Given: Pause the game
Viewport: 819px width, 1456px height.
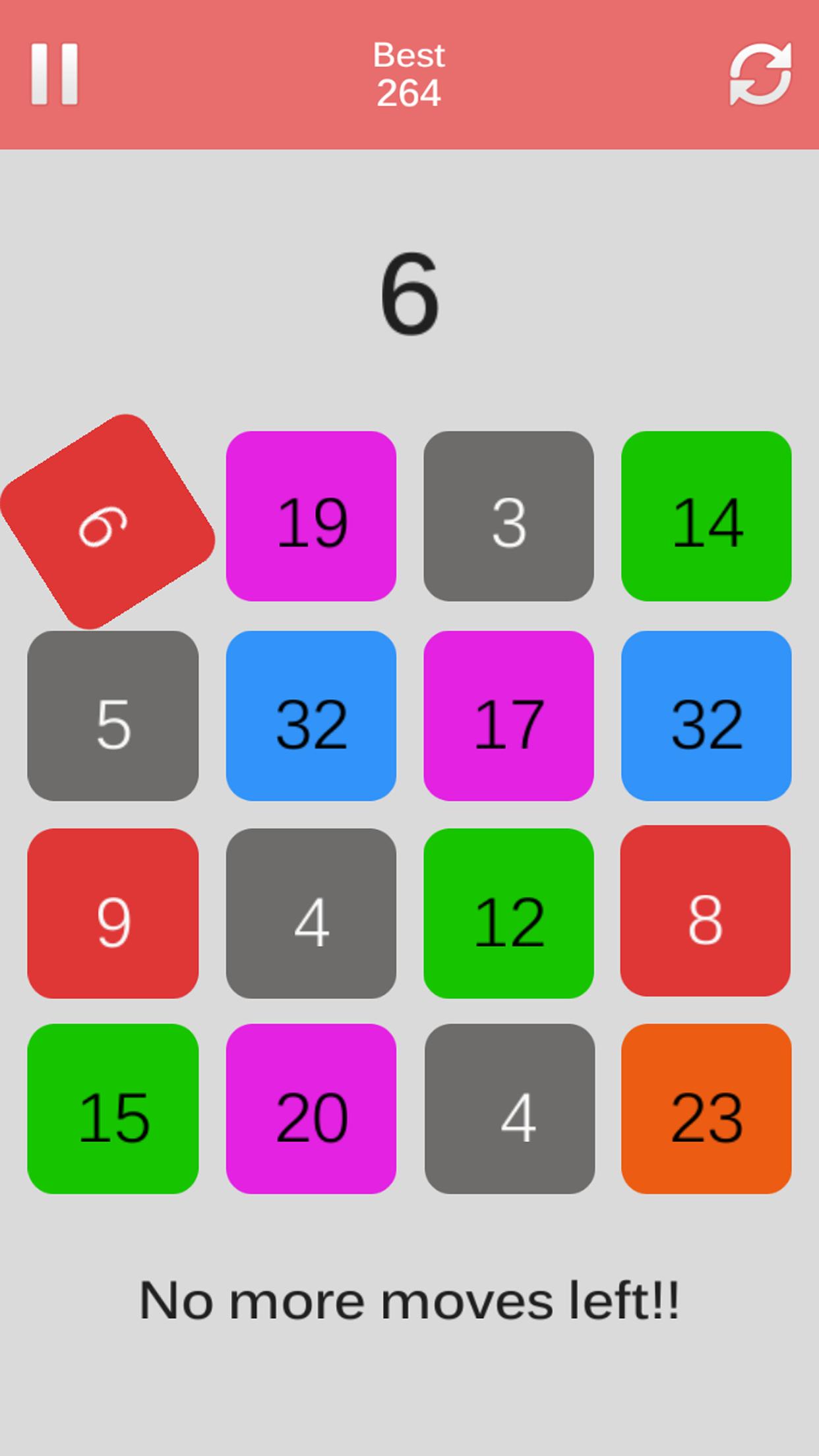Looking at the screenshot, I should pyautogui.click(x=55, y=74).
